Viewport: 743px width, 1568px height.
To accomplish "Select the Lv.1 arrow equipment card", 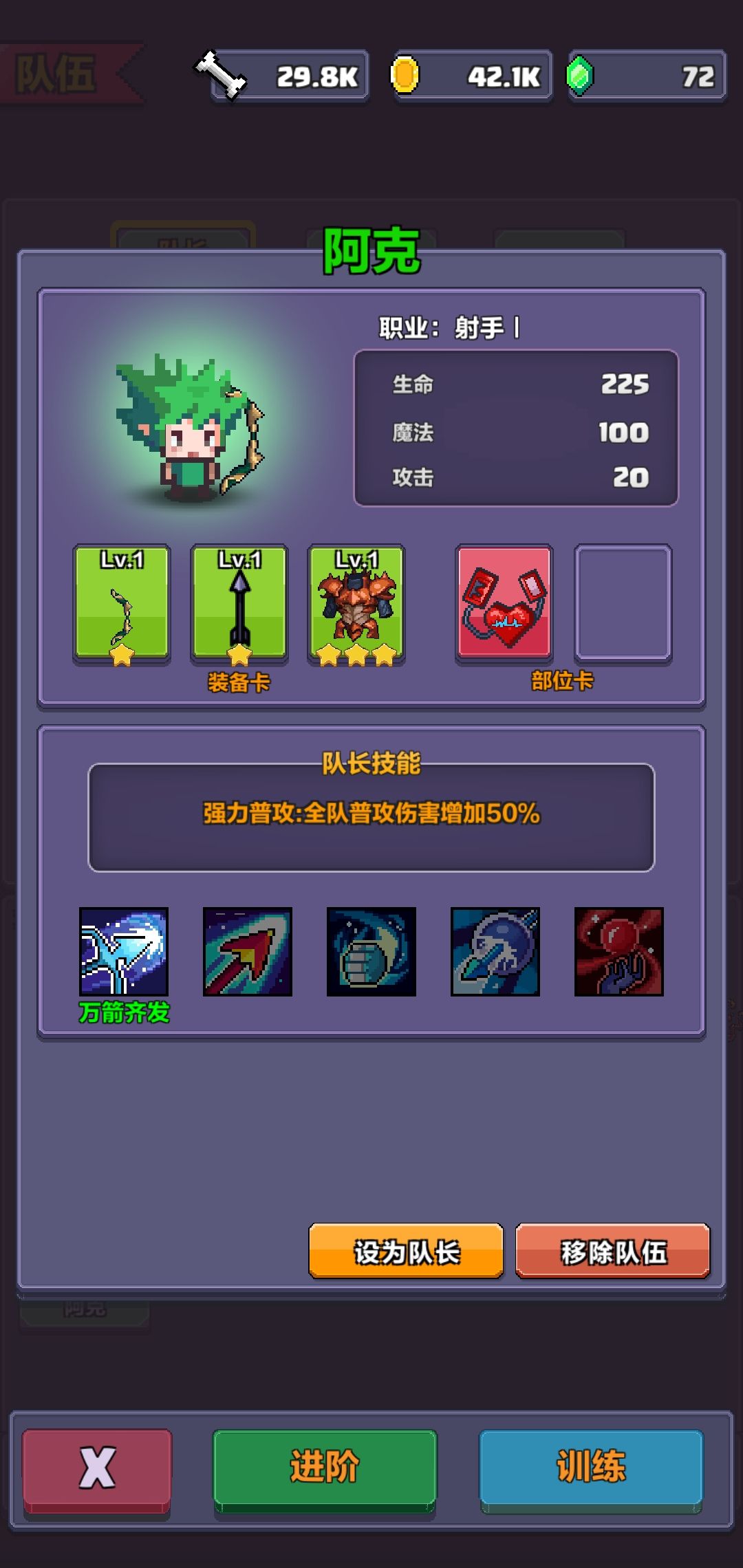I will (239, 603).
